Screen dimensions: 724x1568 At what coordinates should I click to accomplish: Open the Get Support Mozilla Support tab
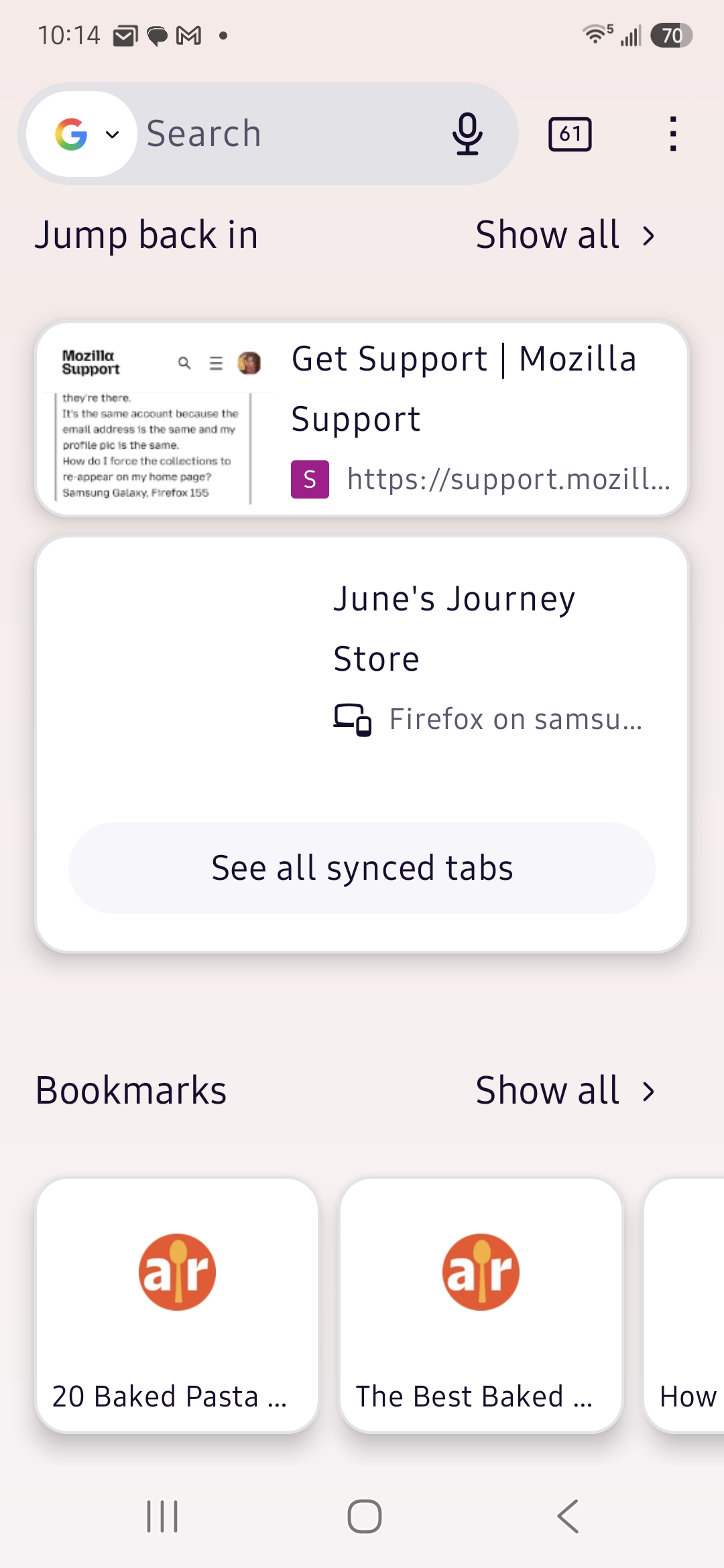pyautogui.click(x=362, y=419)
